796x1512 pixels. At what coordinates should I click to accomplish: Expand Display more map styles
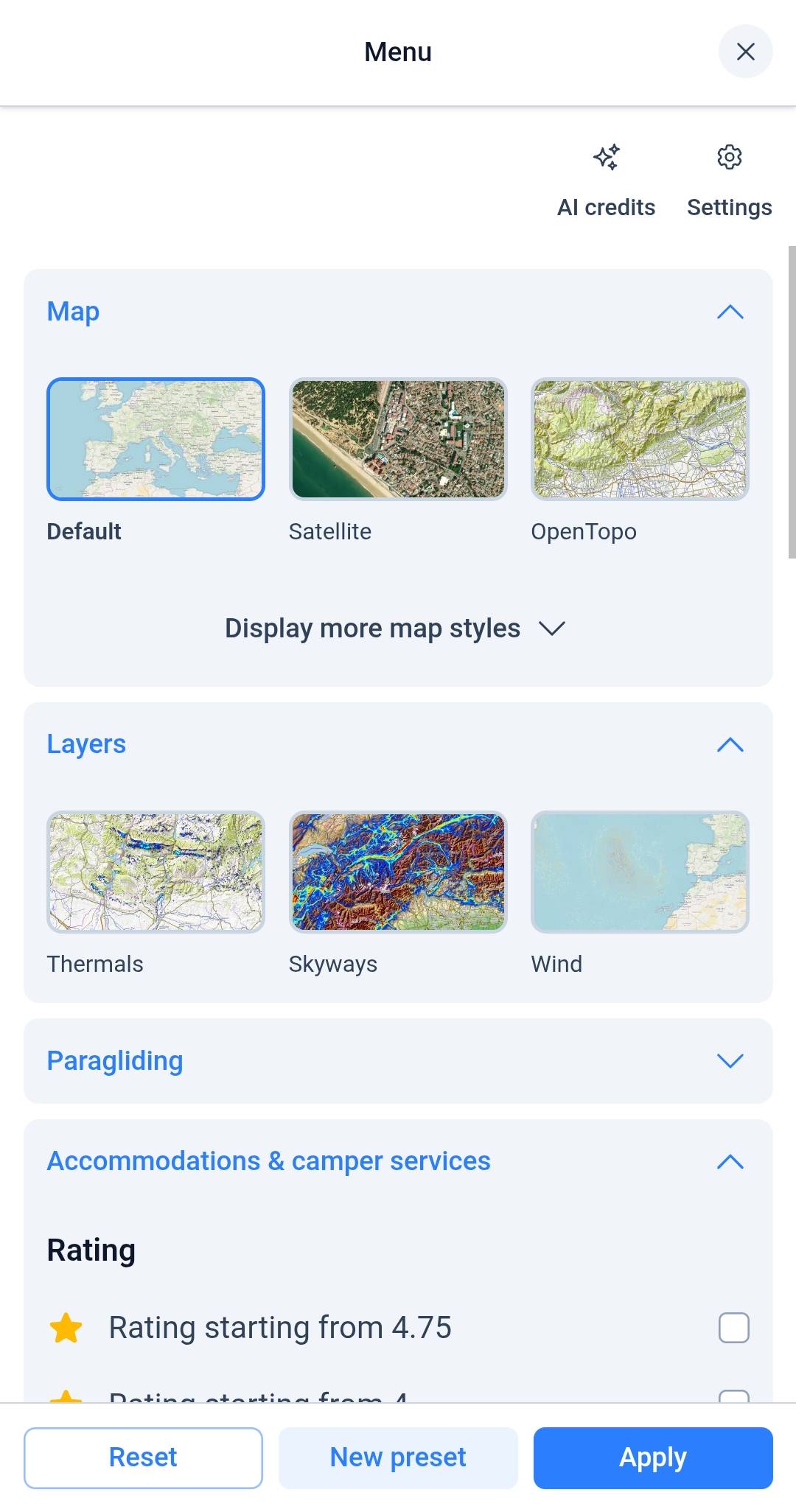click(397, 629)
